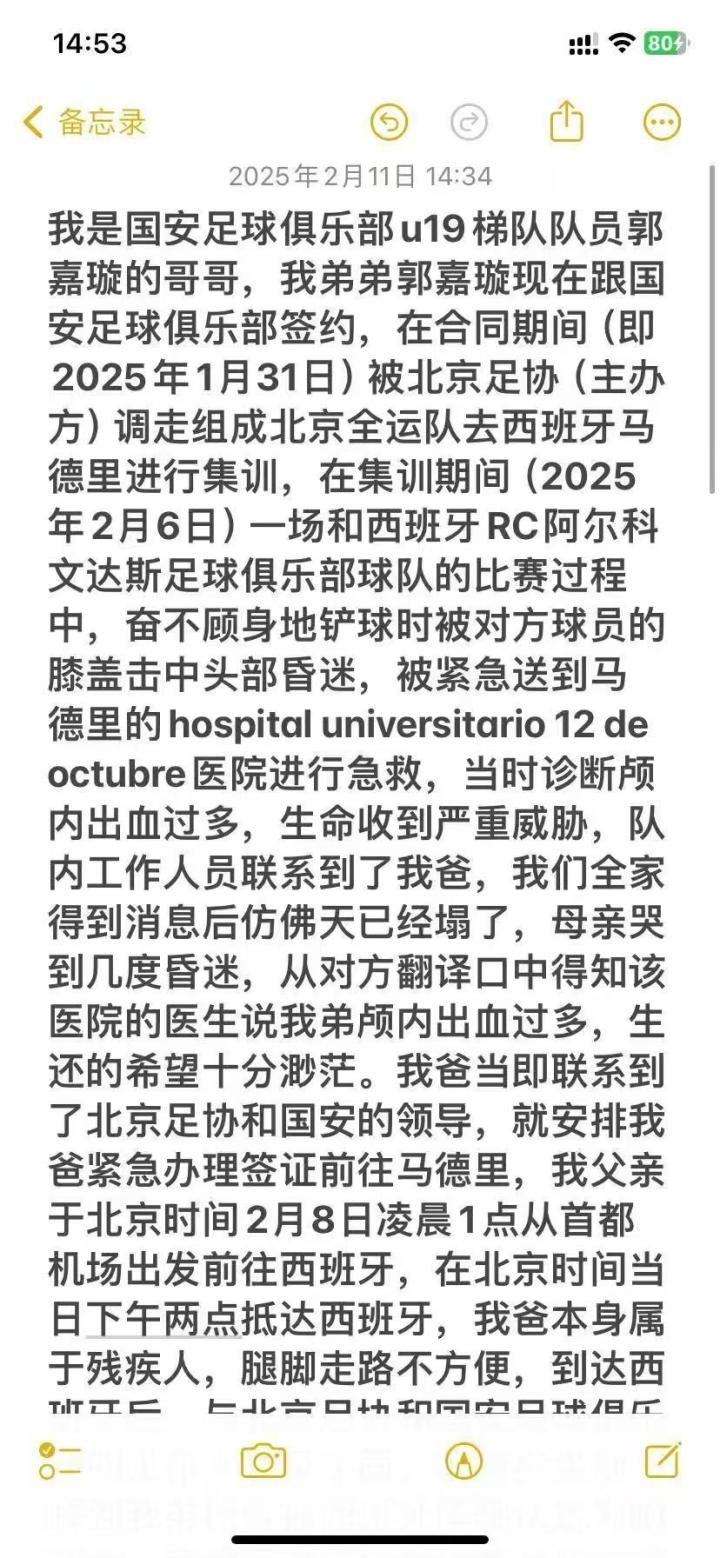Open the more options menu
The height and width of the screenshot is (1558, 720).
[x=661, y=122]
